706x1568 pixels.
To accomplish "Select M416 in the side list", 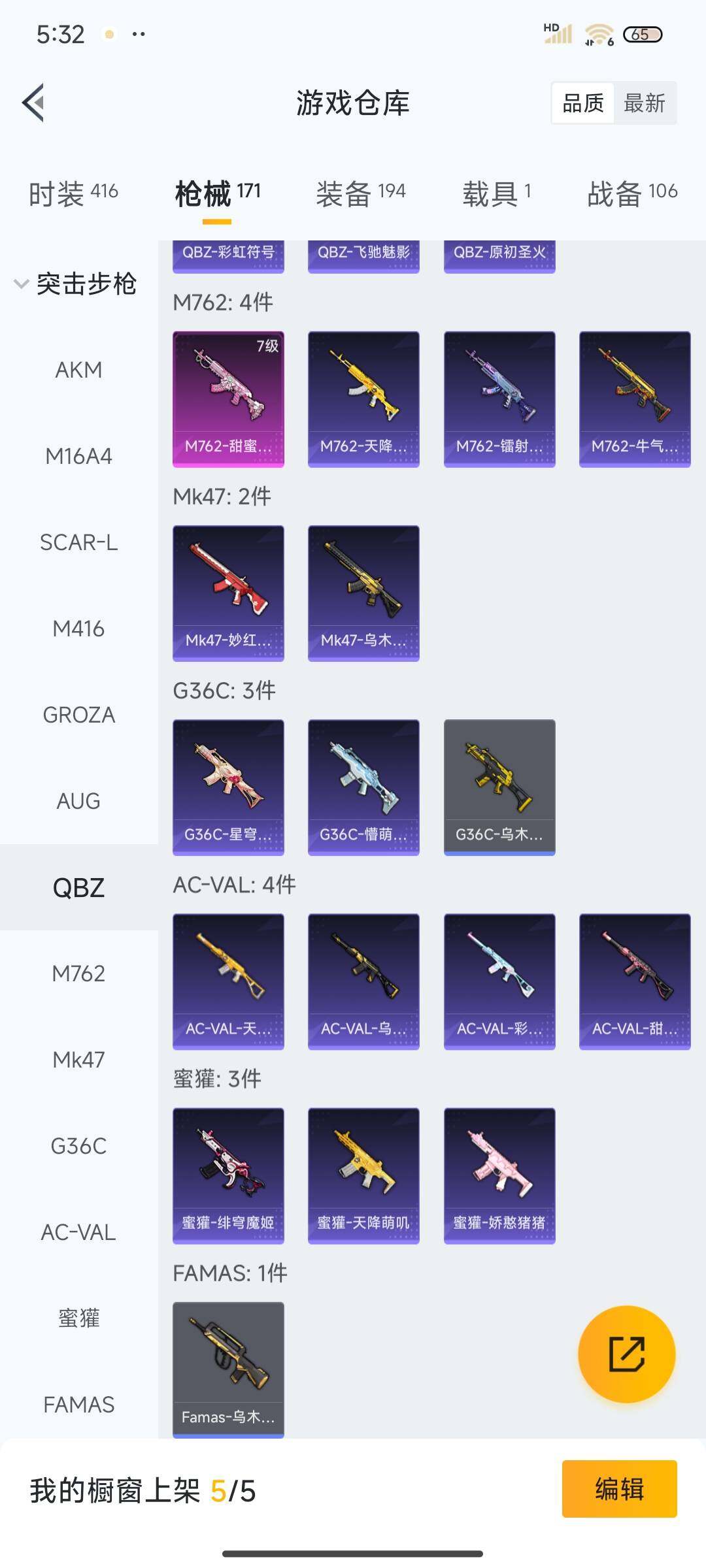I will pyautogui.click(x=78, y=629).
